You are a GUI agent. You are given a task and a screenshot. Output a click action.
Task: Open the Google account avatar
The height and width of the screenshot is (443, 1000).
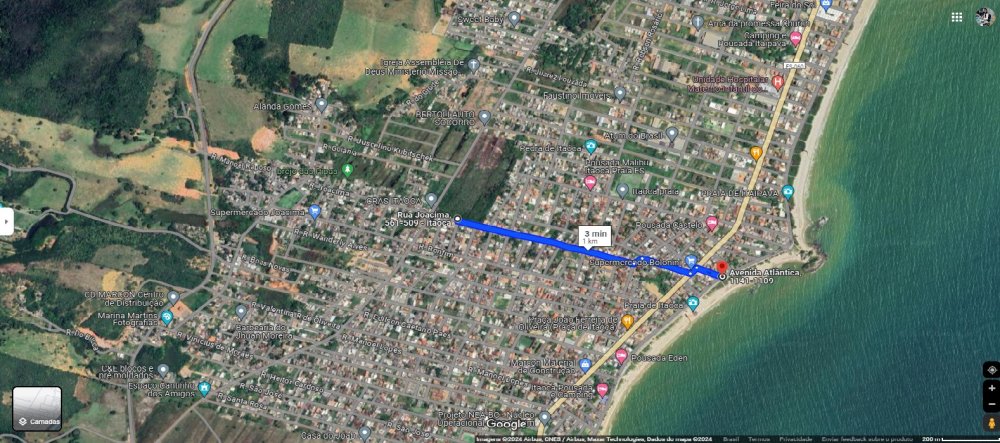click(984, 17)
